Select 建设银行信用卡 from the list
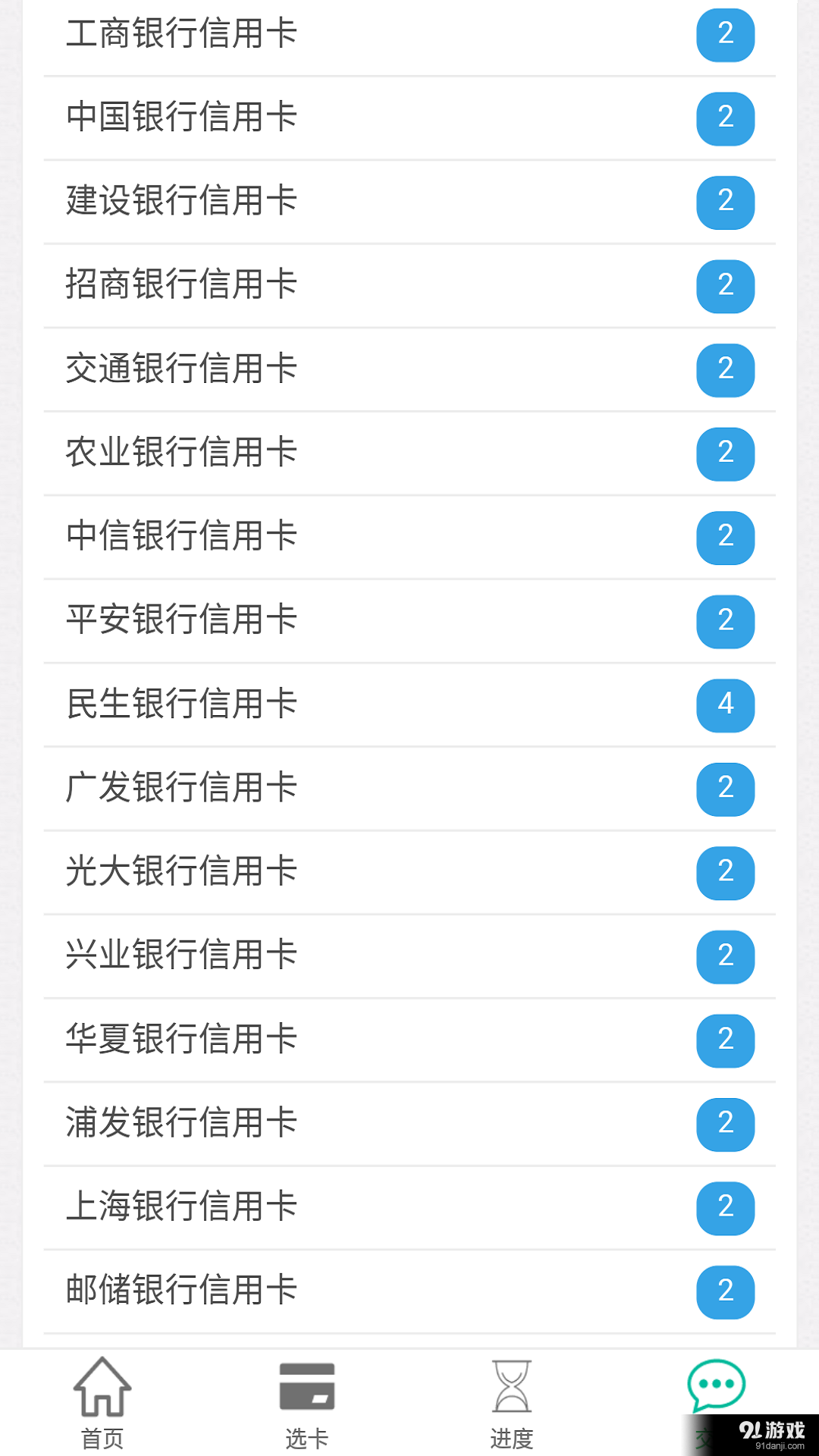The height and width of the screenshot is (1456, 819). coord(182,202)
